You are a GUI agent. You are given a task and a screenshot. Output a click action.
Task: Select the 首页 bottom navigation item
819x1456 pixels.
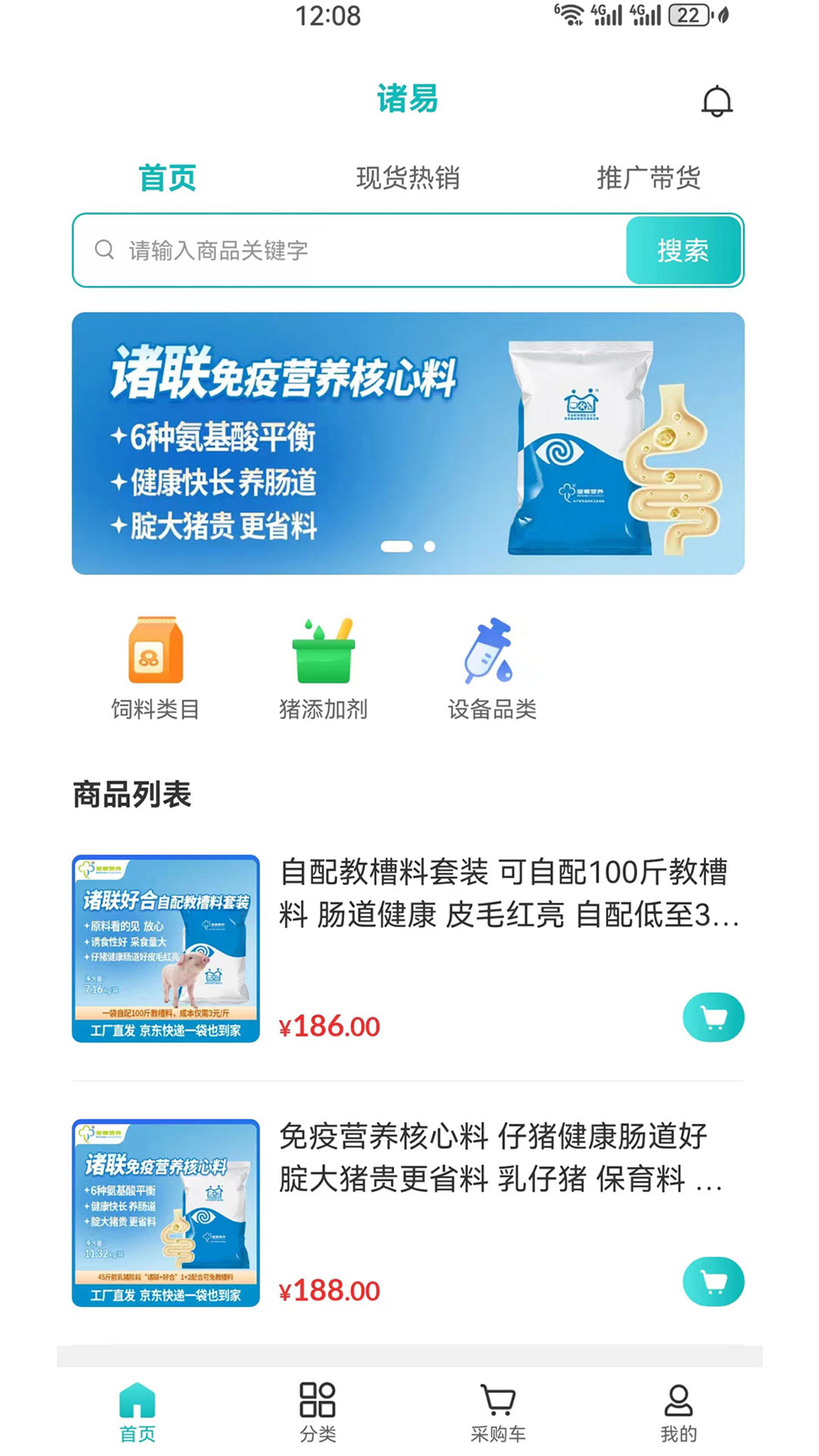point(137,1411)
